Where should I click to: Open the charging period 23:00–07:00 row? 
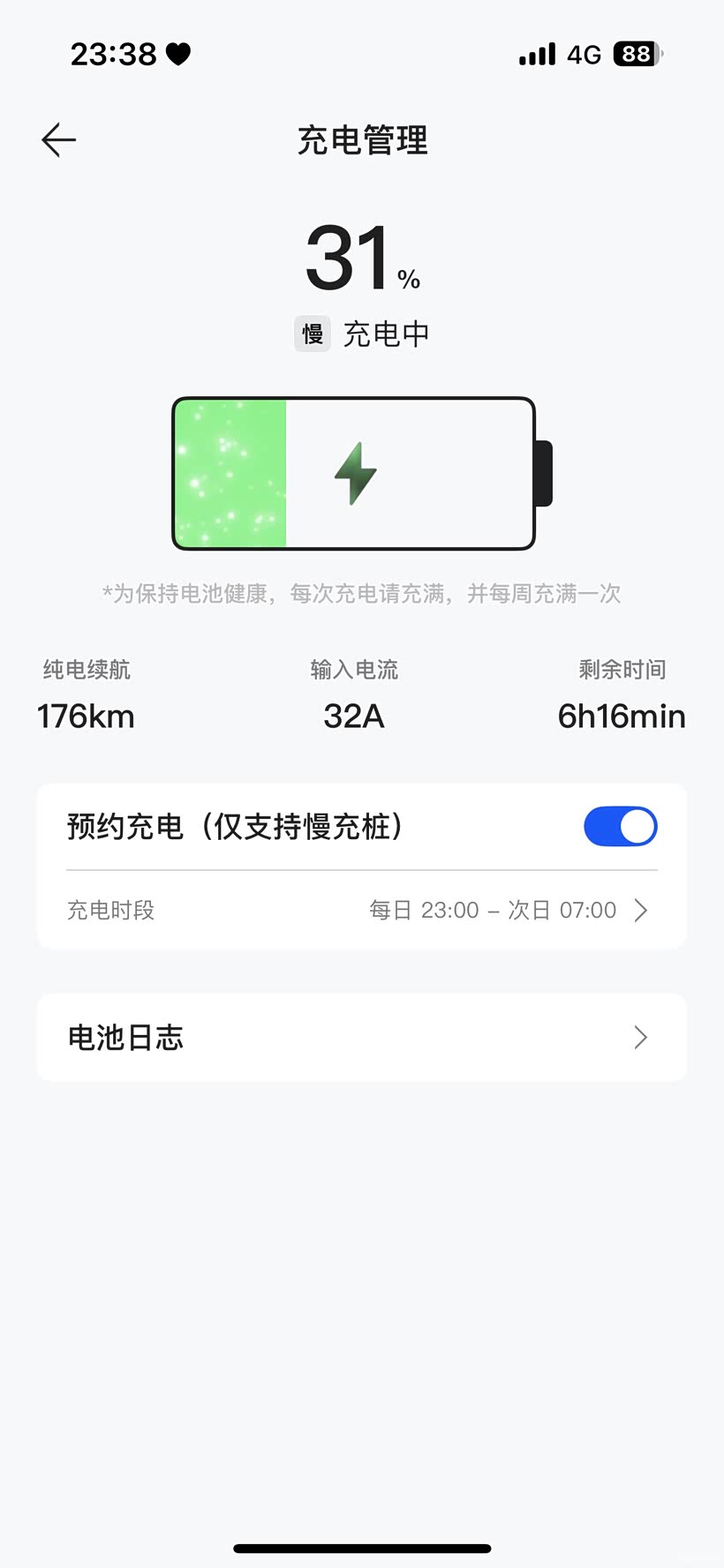(362, 910)
